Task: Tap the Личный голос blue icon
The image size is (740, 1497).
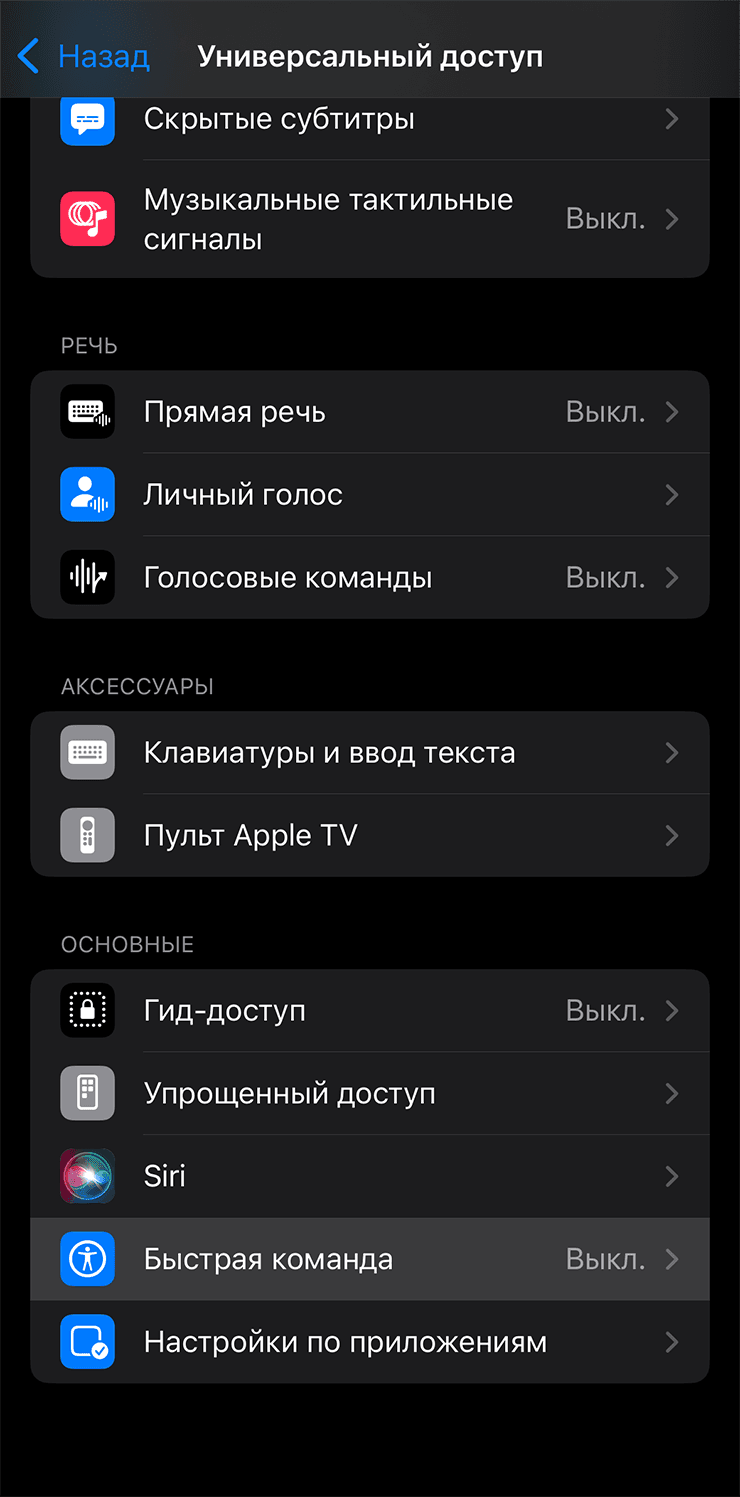Action: click(87, 494)
